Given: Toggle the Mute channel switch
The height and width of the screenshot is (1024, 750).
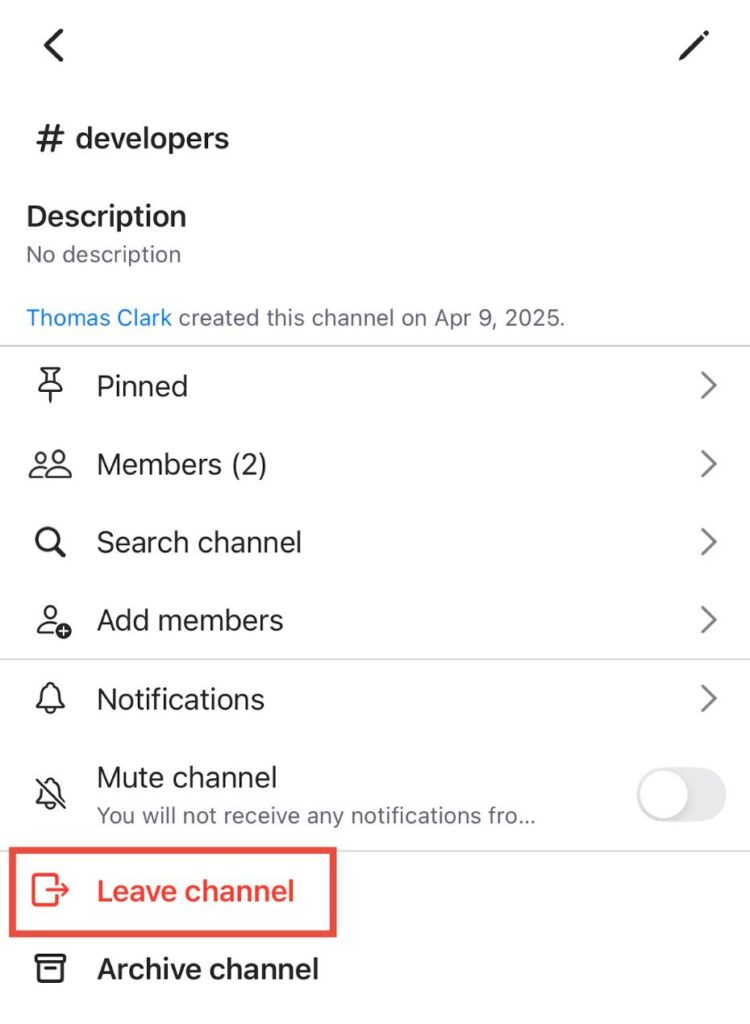Looking at the screenshot, I should click(x=680, y=795).
